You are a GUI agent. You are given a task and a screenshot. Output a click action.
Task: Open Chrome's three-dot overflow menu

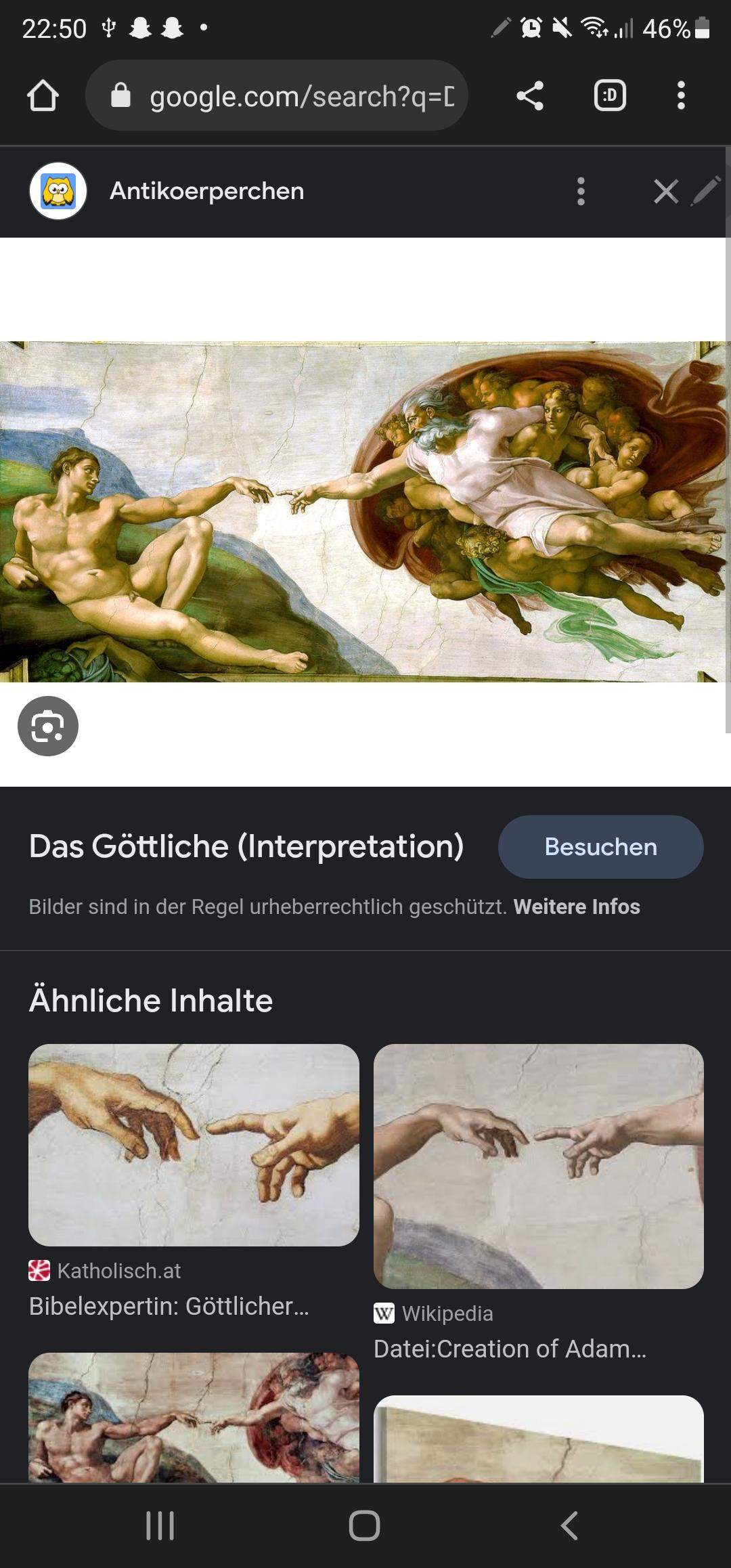point(682,96)
